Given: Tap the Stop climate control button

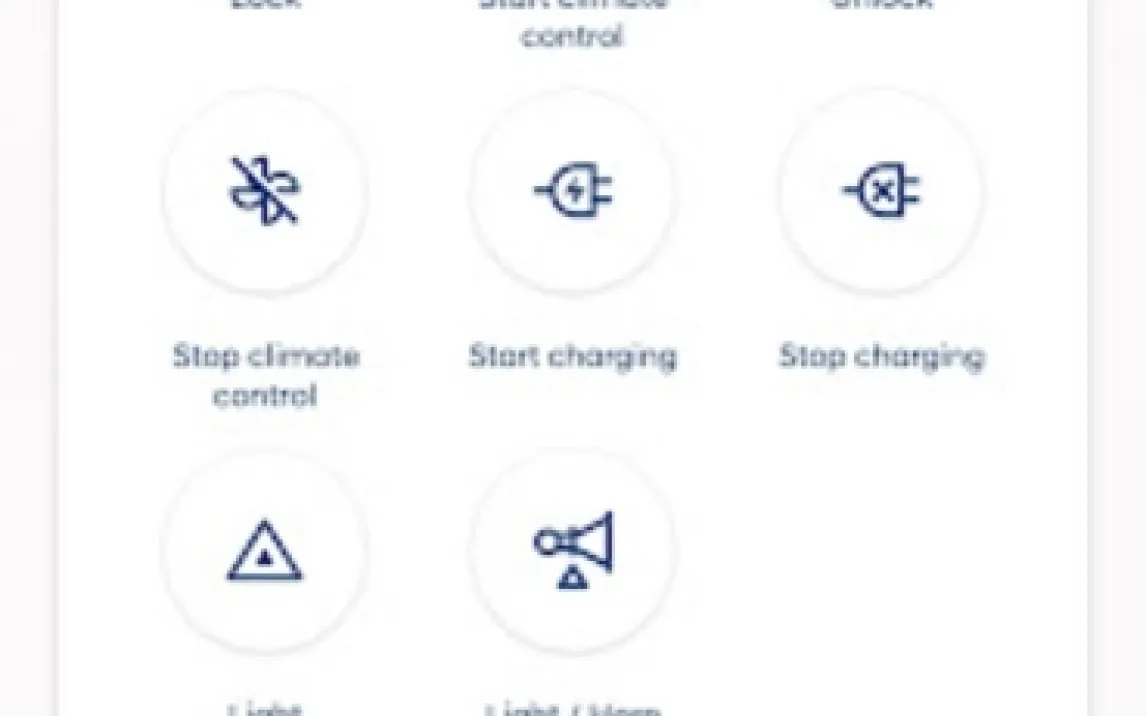Looking at the screenshot, I should point(265,191).
